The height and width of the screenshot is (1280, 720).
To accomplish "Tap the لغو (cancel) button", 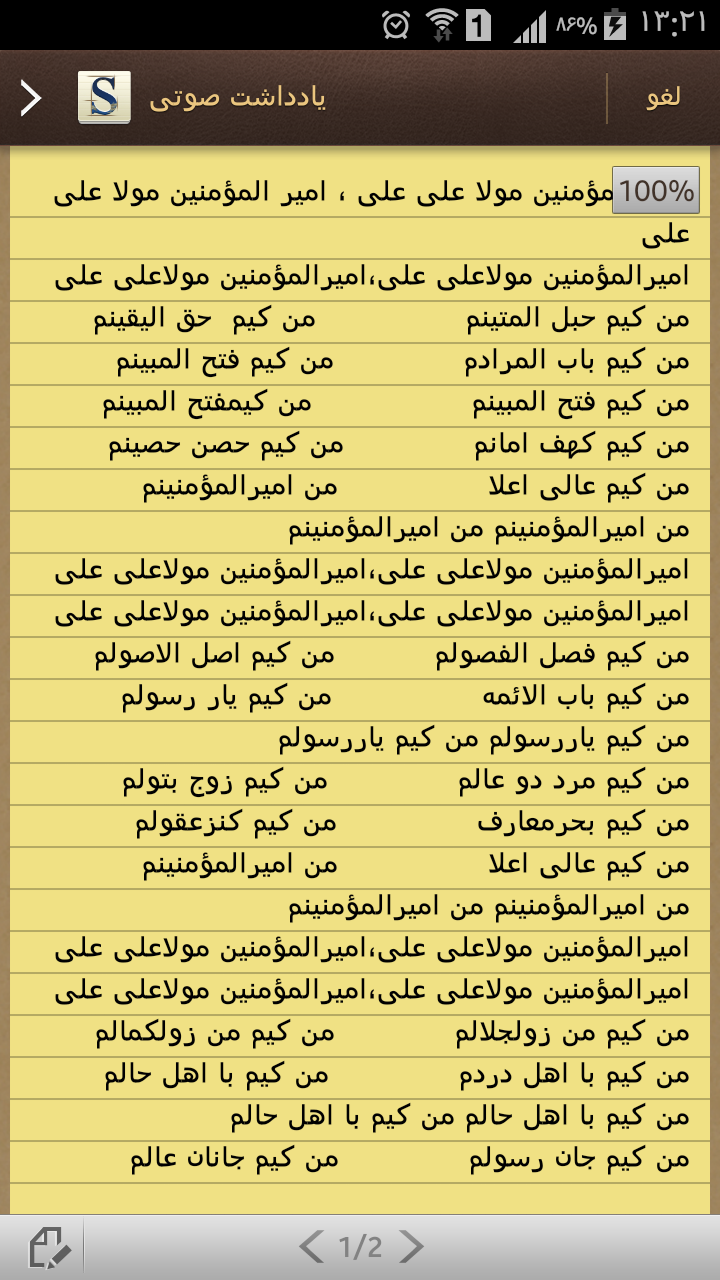I will pyautogui.click(x=663, y=98).
